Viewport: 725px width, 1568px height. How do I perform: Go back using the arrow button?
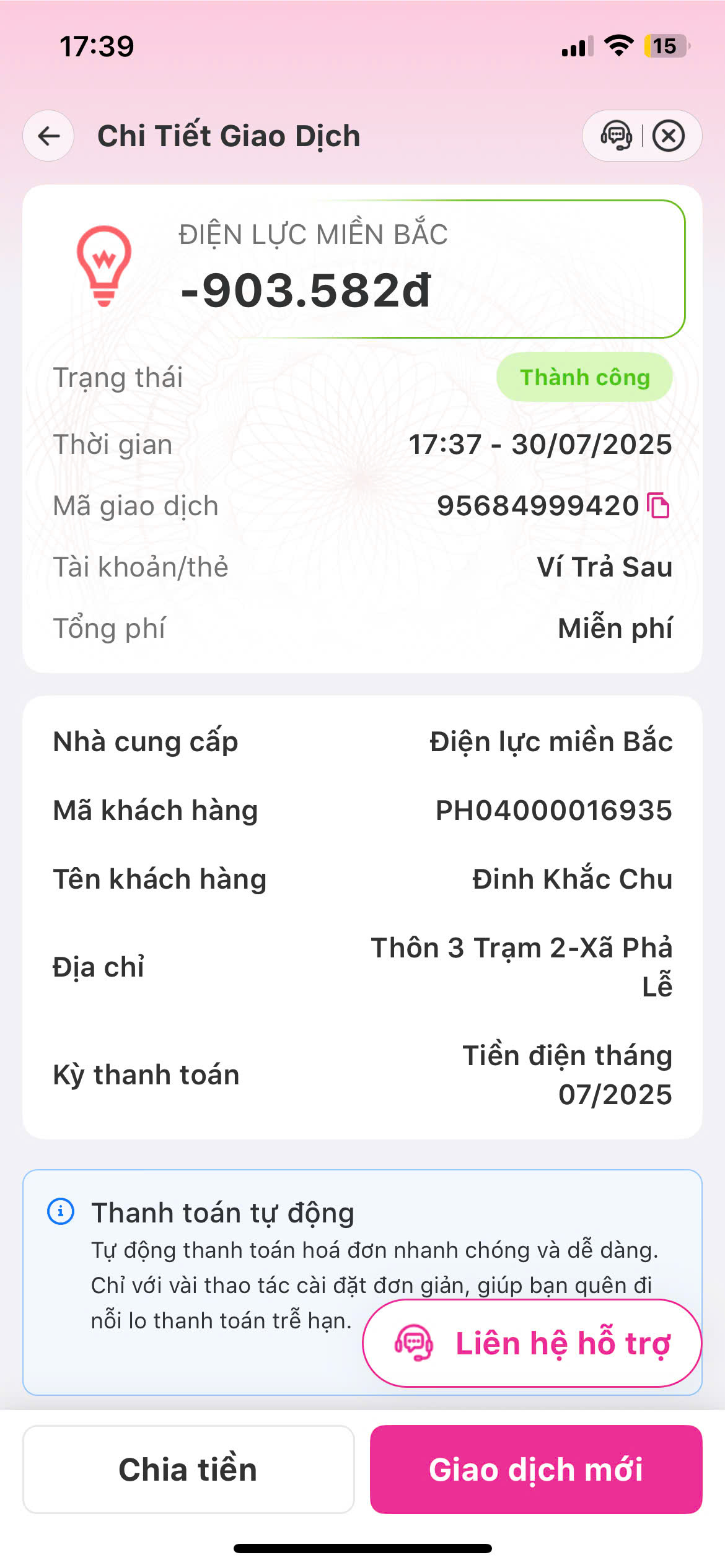tap(49, 136)
